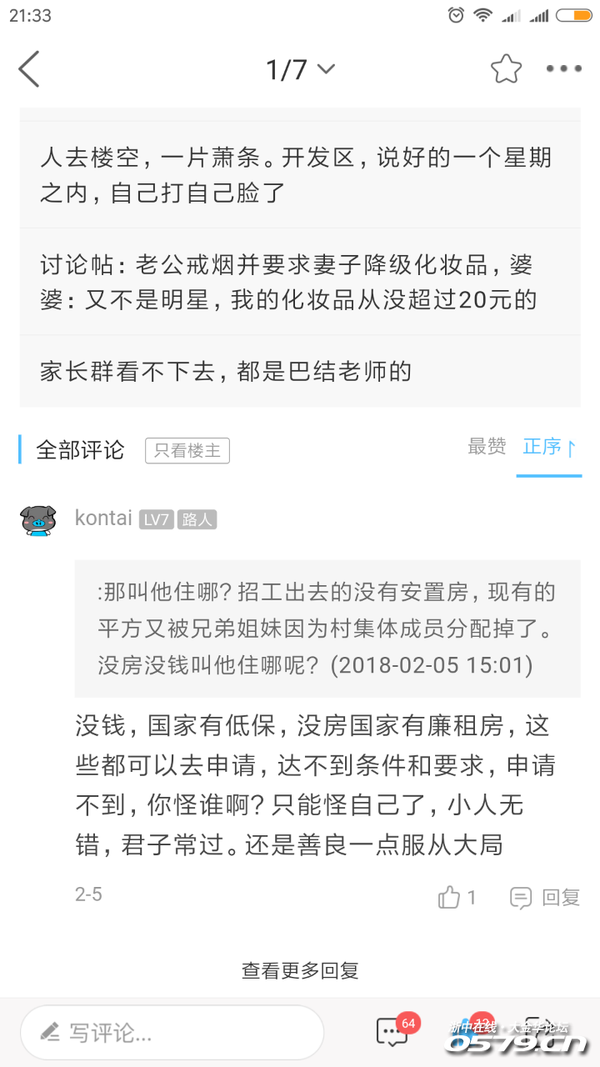Image resolution: width=600 pixels, height=1067 pixels.
Task: Open the three-dot overflow menu
Action: [x=563, y=70]
